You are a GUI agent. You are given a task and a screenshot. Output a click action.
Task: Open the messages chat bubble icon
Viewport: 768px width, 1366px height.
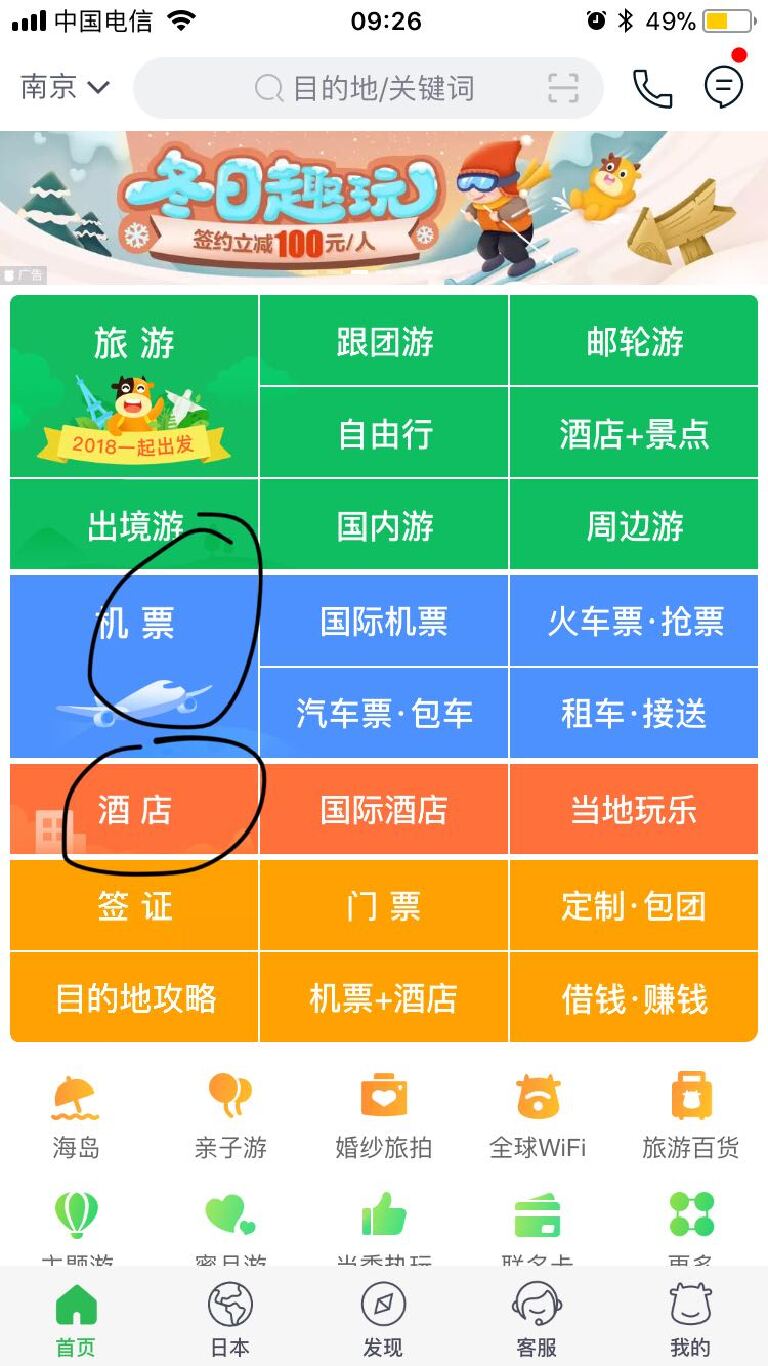pos(724,88)
